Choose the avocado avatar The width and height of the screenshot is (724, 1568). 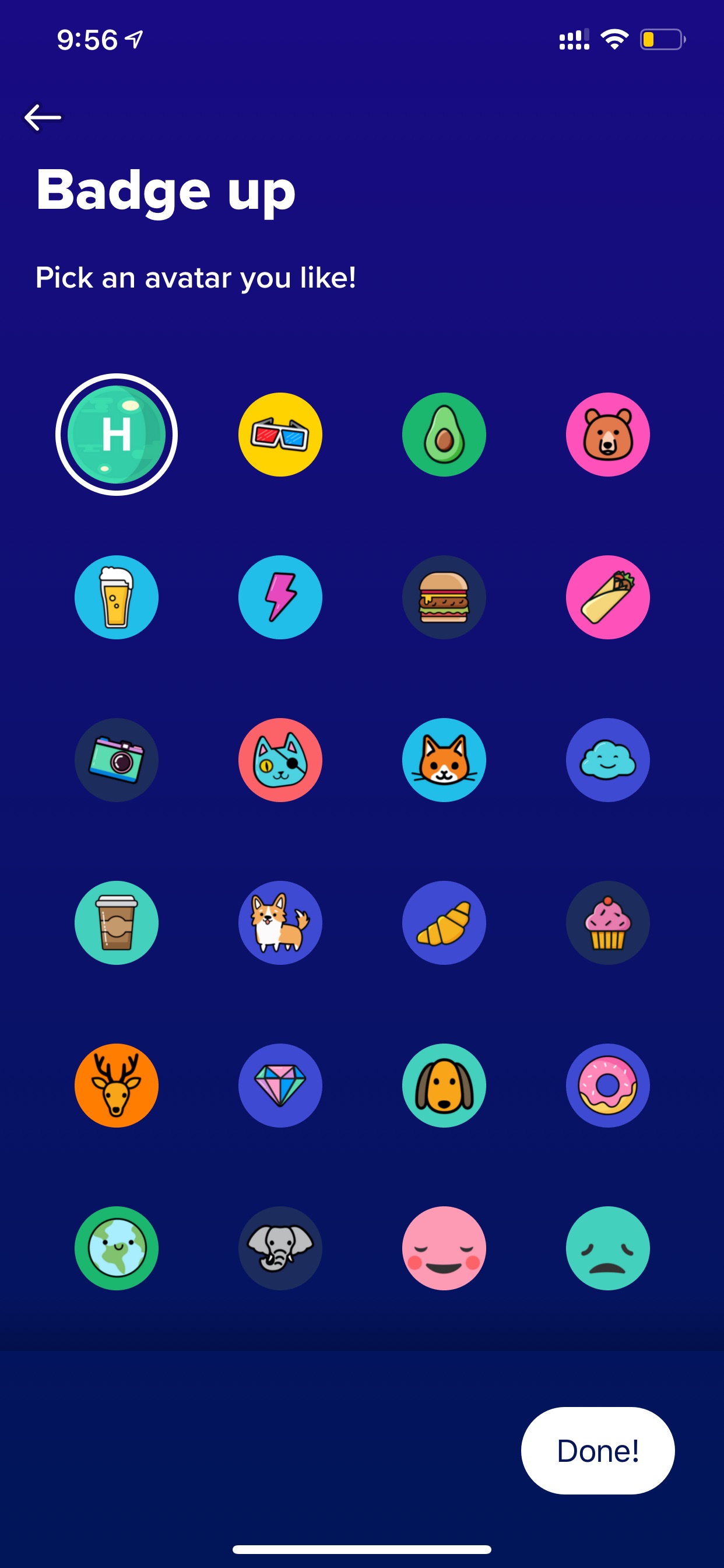pyautogui.click(x=444, y=435)
